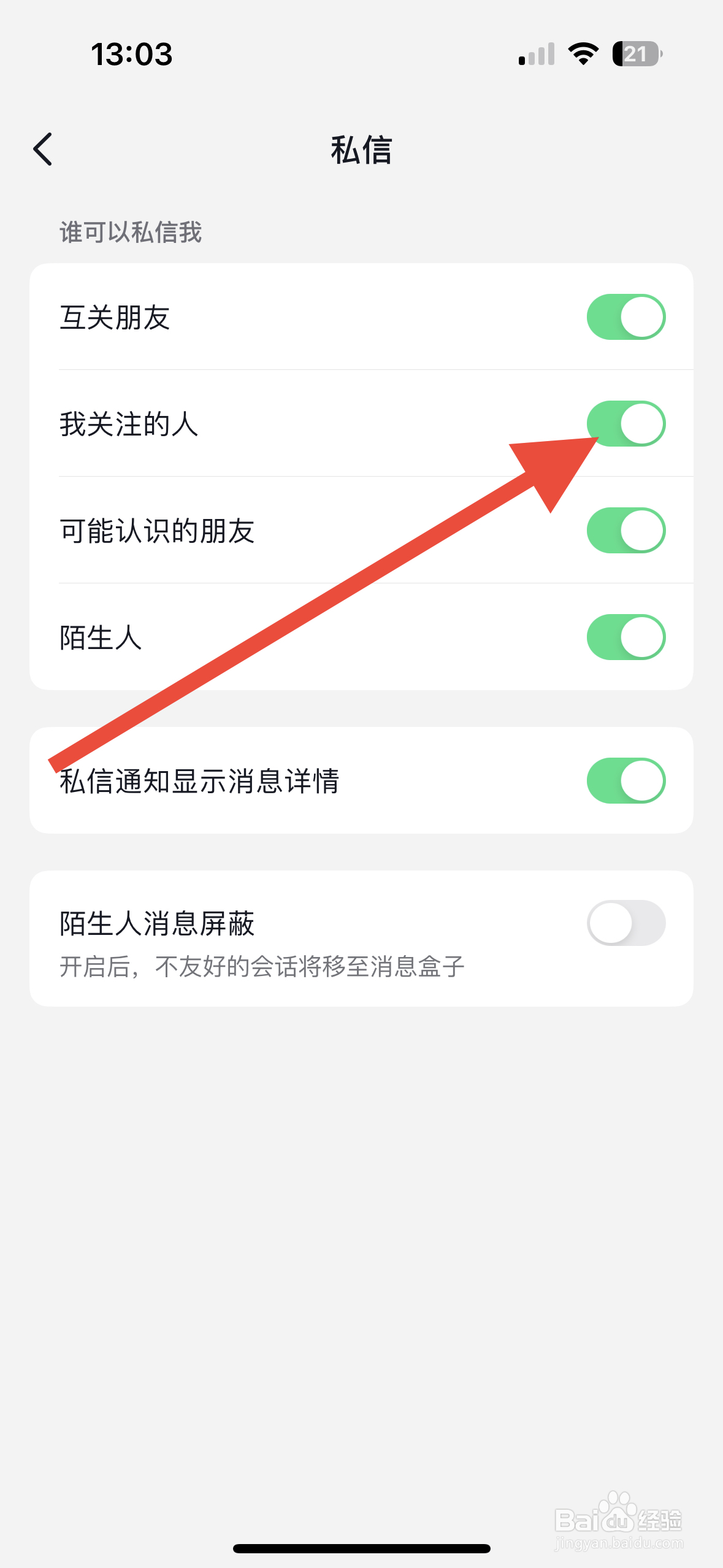Tap the time 13:03 in the status bar
Viewport: 723px width, 1568px height.
[x=132, y=55]
